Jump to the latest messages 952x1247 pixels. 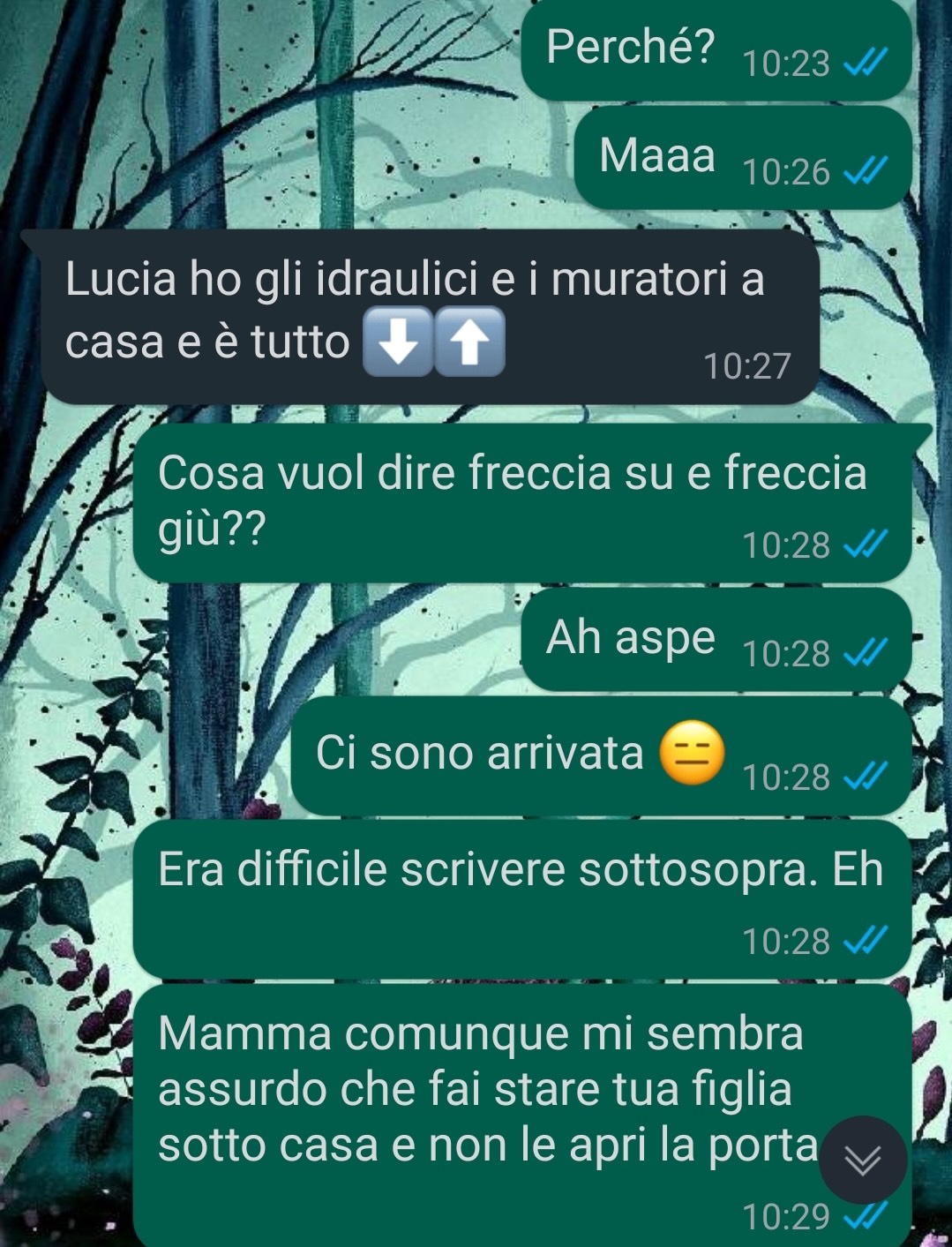point(862,1160)
